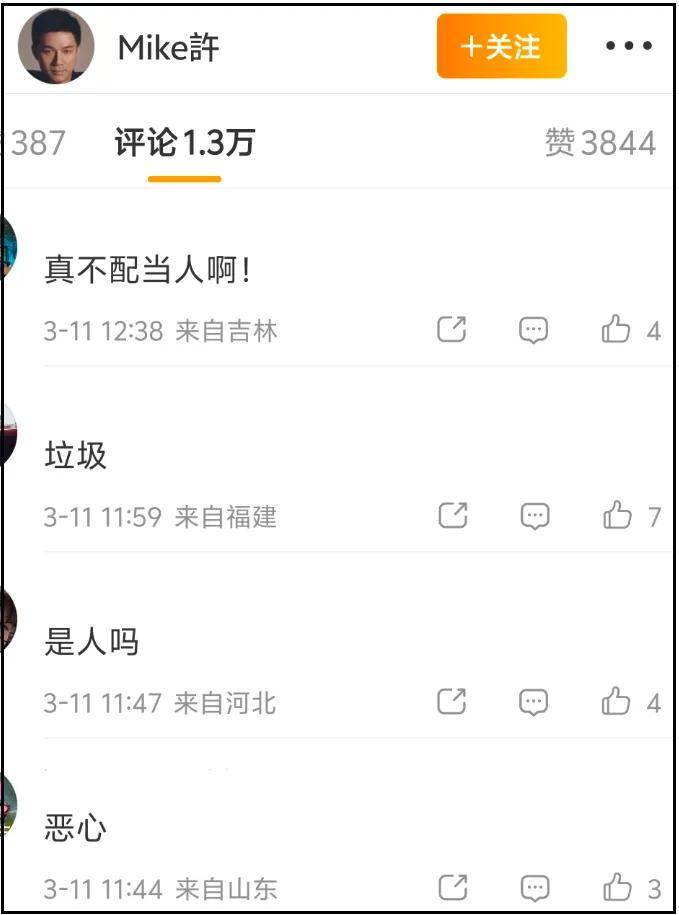Like the comment 恶心
Image resolution: width=679 pixels, height=915 pixels.
pyautogui.click(x=617, y=887)
